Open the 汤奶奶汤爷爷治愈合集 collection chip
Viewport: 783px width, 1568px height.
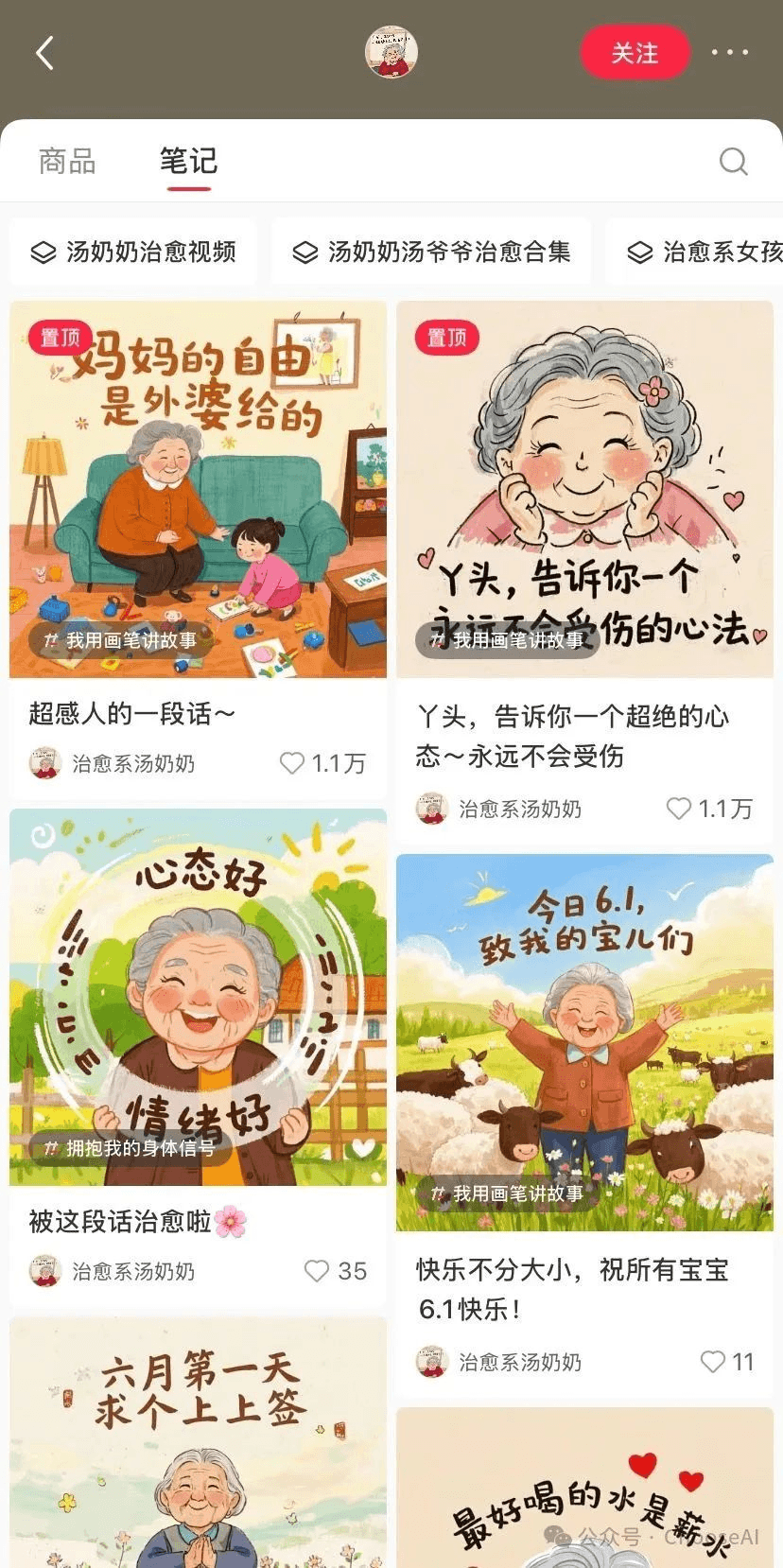coord(431,252)
